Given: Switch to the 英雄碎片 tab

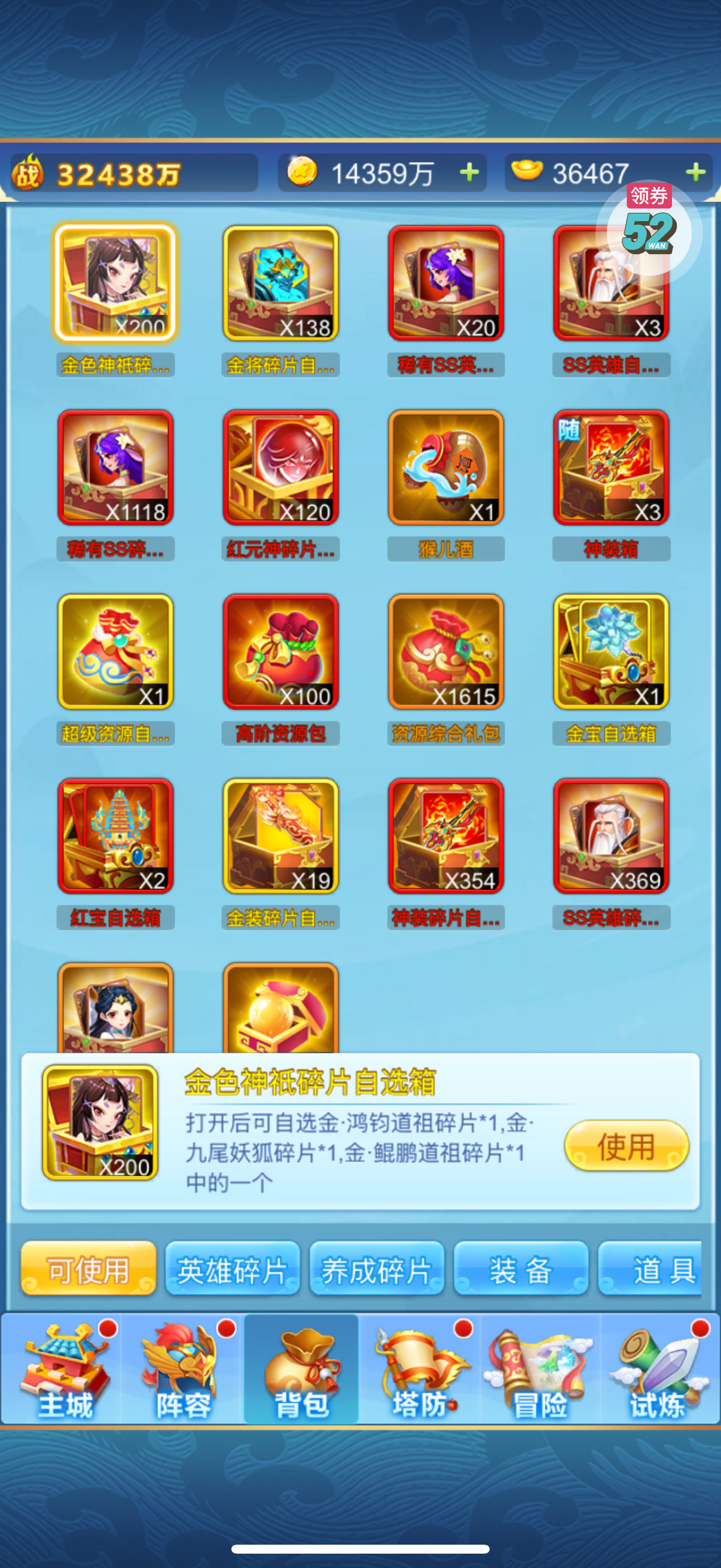Looking at the screenshot, I should 233,1269.
